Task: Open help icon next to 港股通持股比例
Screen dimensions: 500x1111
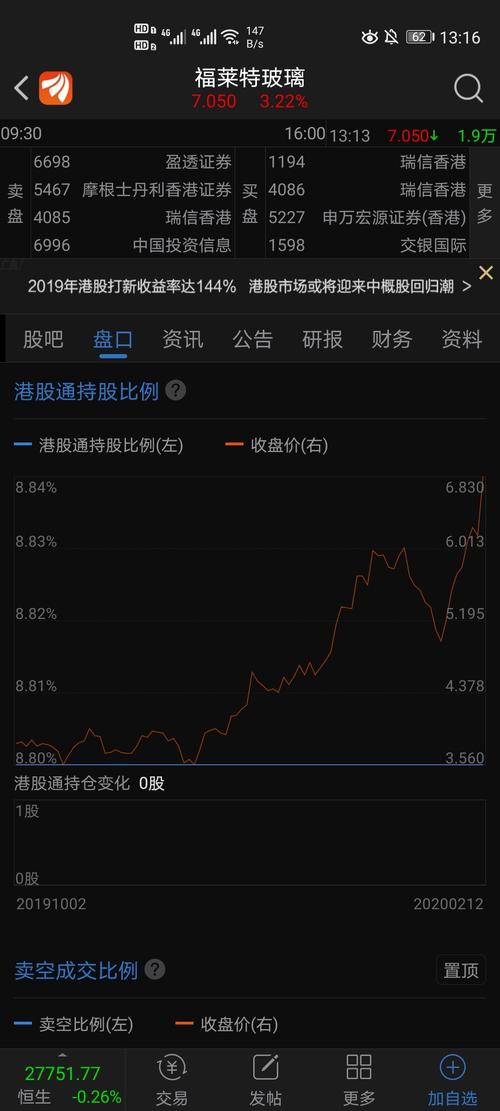Action: 176,390
